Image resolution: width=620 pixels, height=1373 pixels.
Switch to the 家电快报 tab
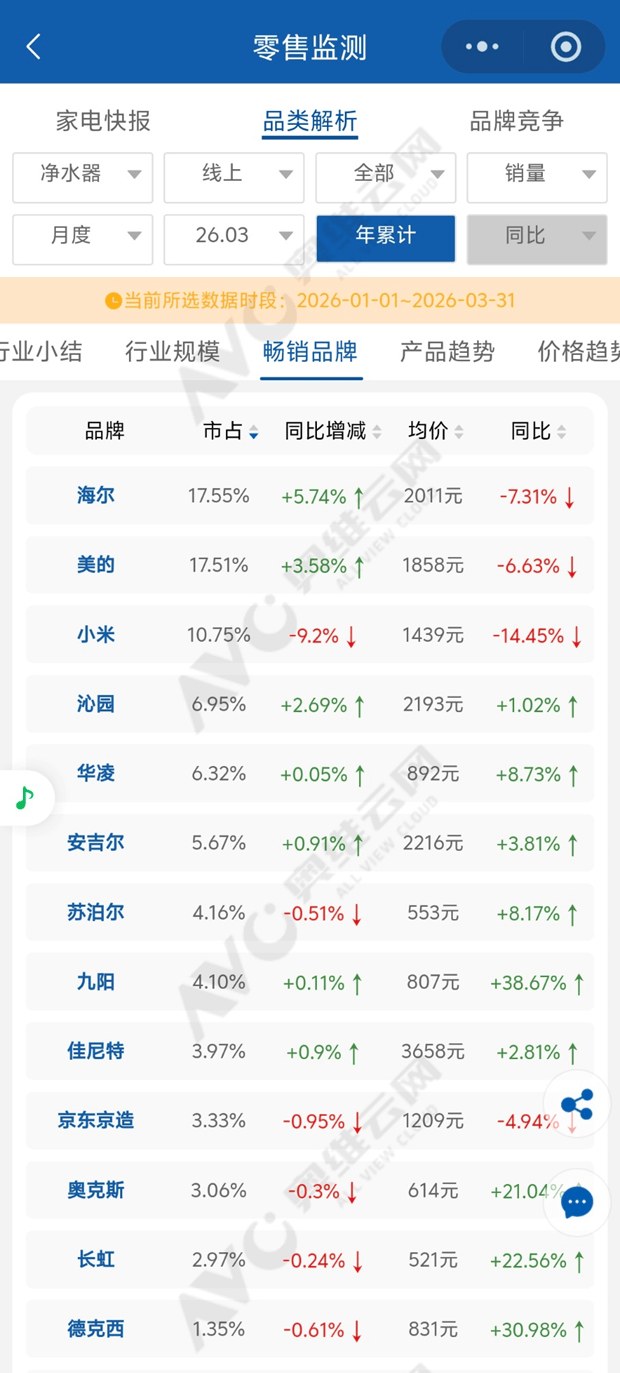point(103,121)
